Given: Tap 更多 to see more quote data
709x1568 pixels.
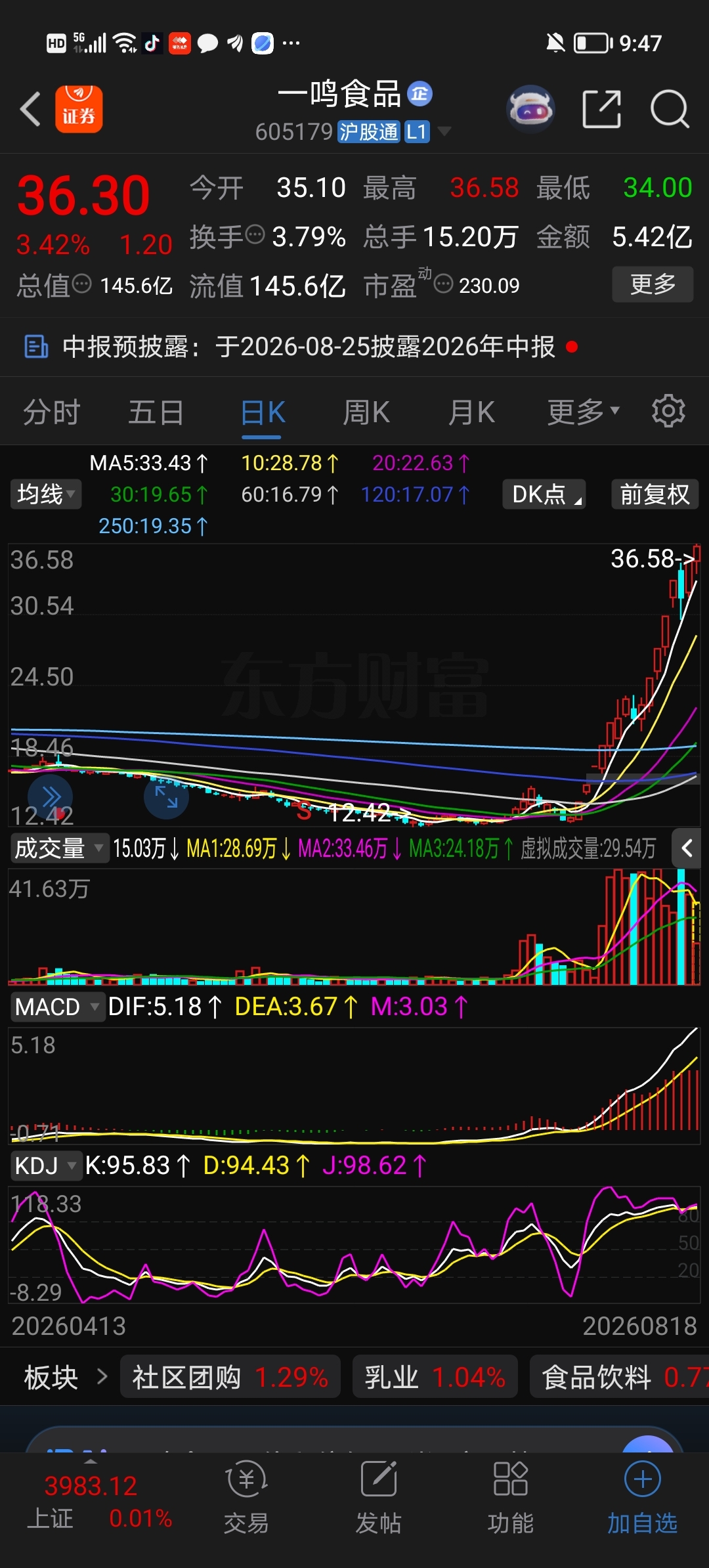Looking at the screenshot, I should 653,284.
